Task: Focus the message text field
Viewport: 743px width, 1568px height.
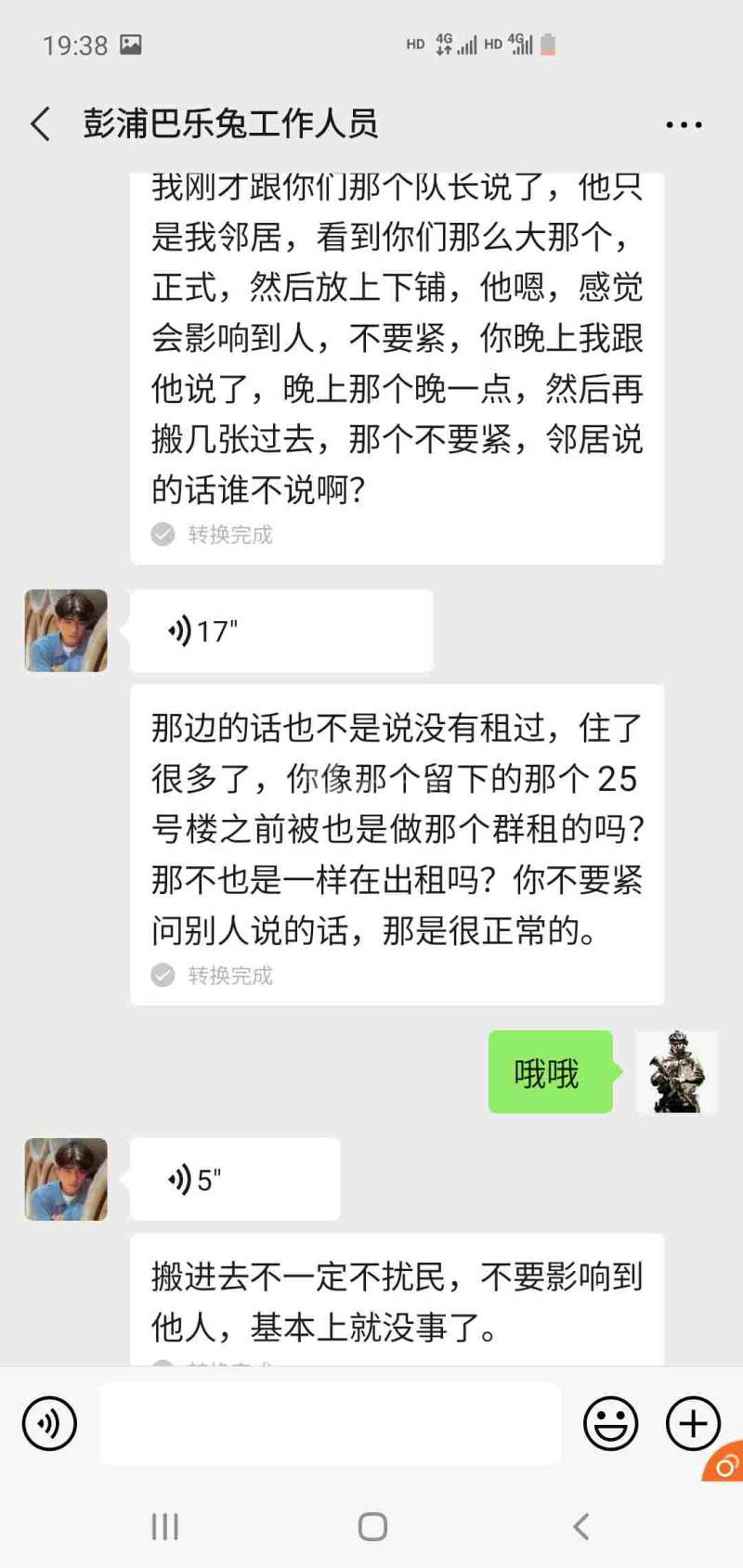Action: (x=330, y=1423)
